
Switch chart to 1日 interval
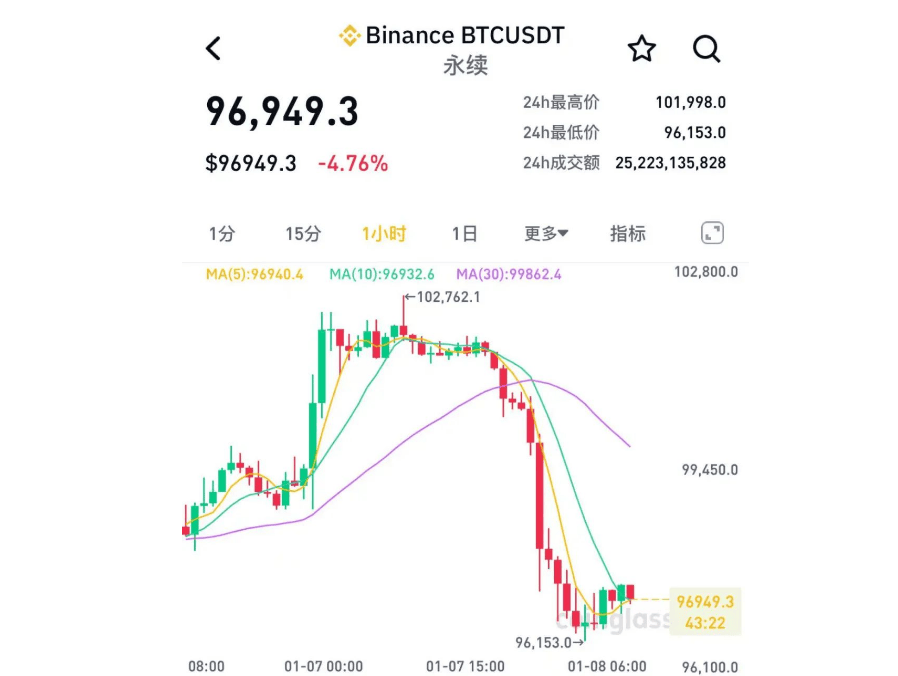[x=464, y=234]
